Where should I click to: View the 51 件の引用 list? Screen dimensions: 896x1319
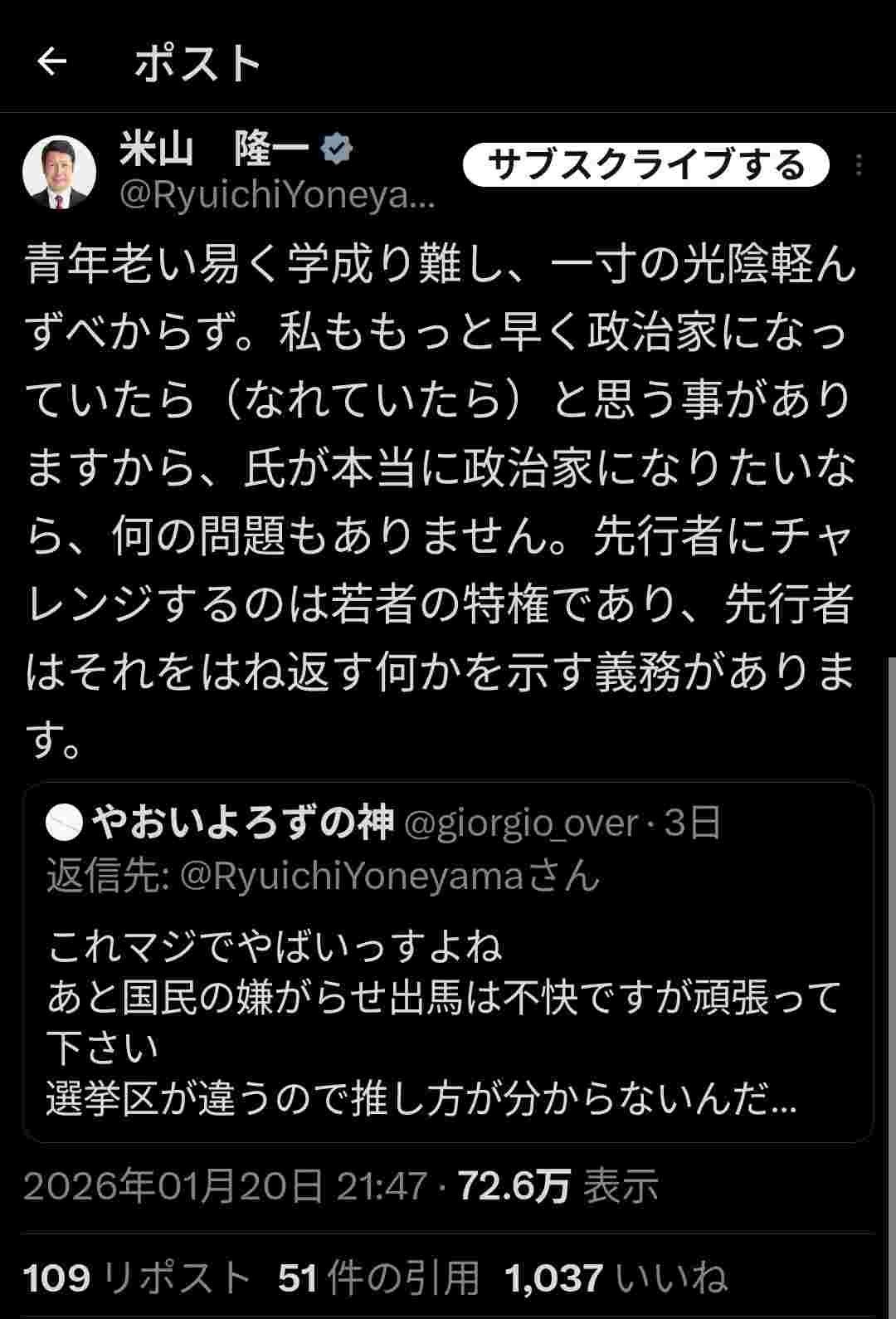379,1277
